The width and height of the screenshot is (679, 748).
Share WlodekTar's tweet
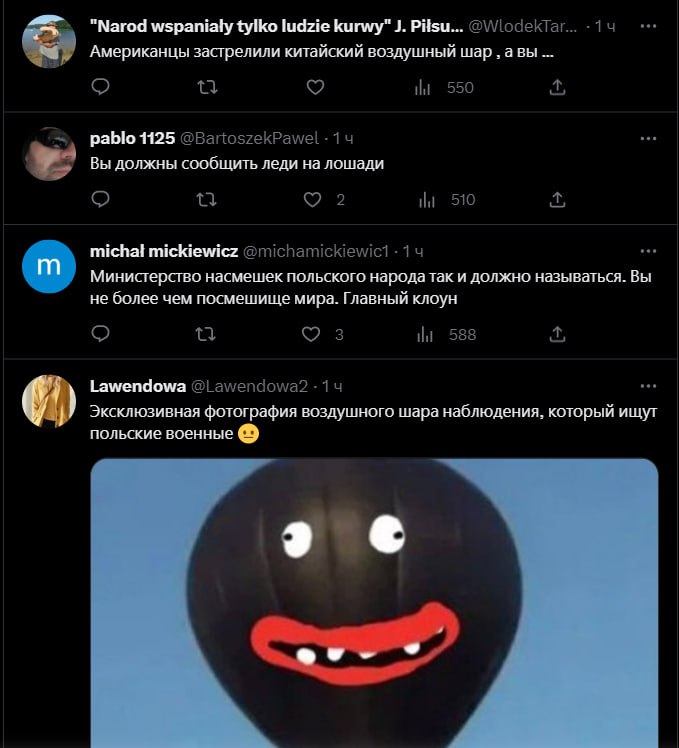(x=558, y=88)
